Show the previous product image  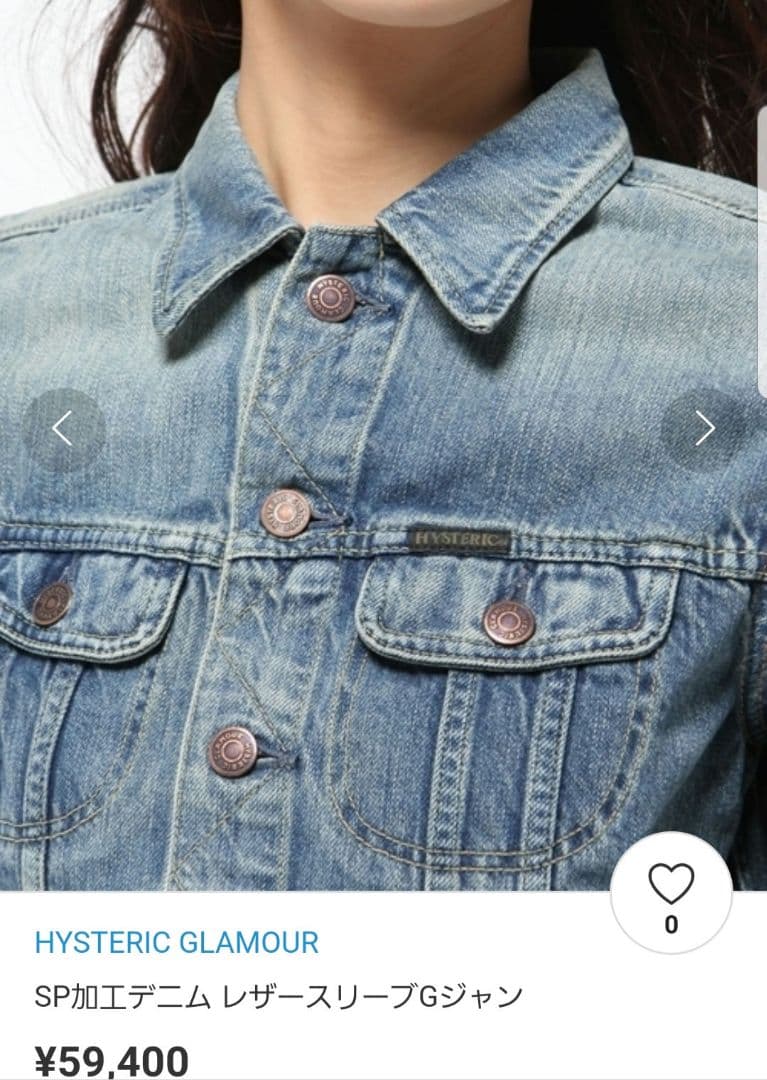click(x=63, y=430)
